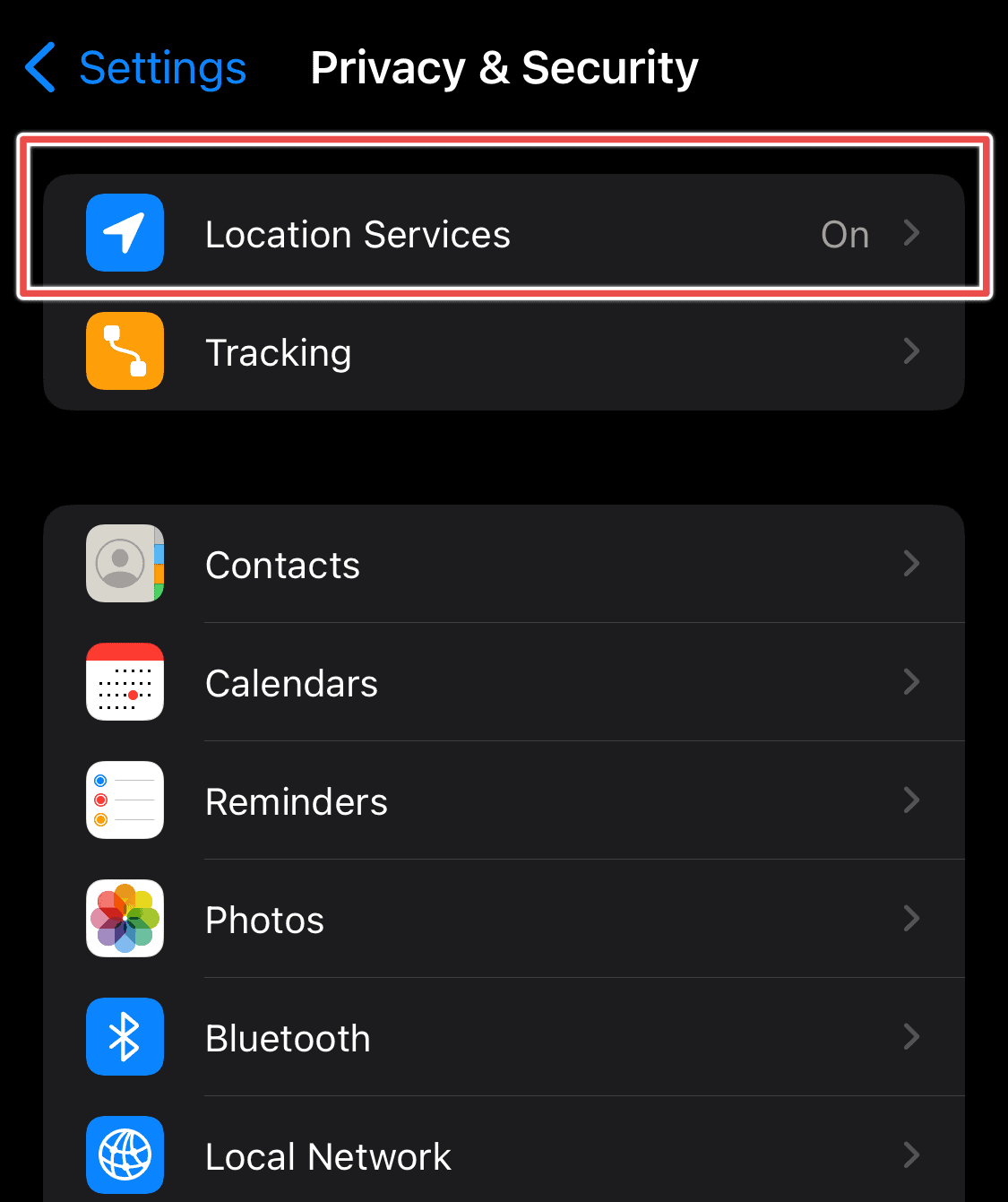Screen dimensions: 1008x1202
Task: Open the Tracking settings row
Action: tap(503, 352)
